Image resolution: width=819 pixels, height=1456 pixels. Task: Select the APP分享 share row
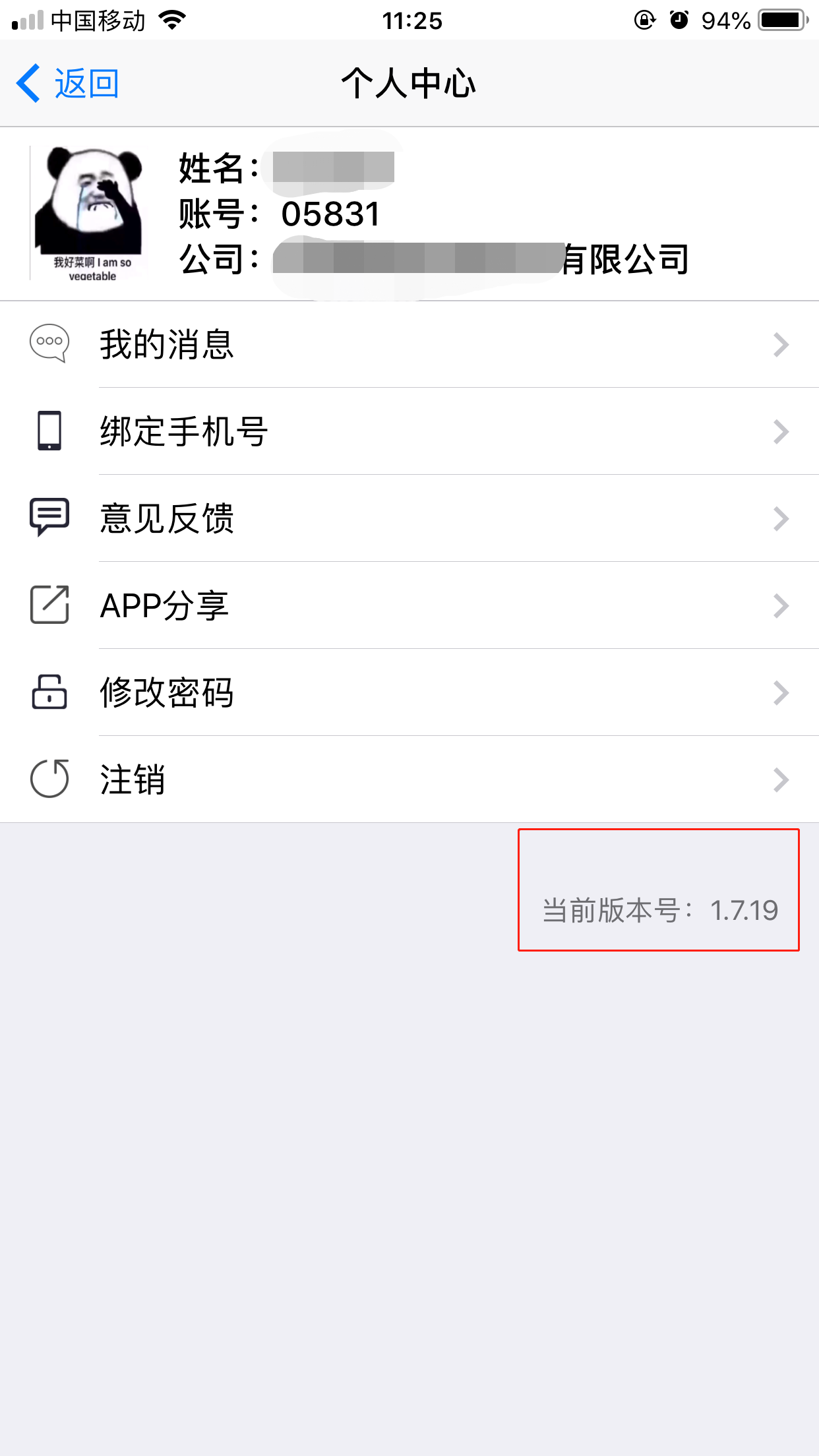point(409,605)
